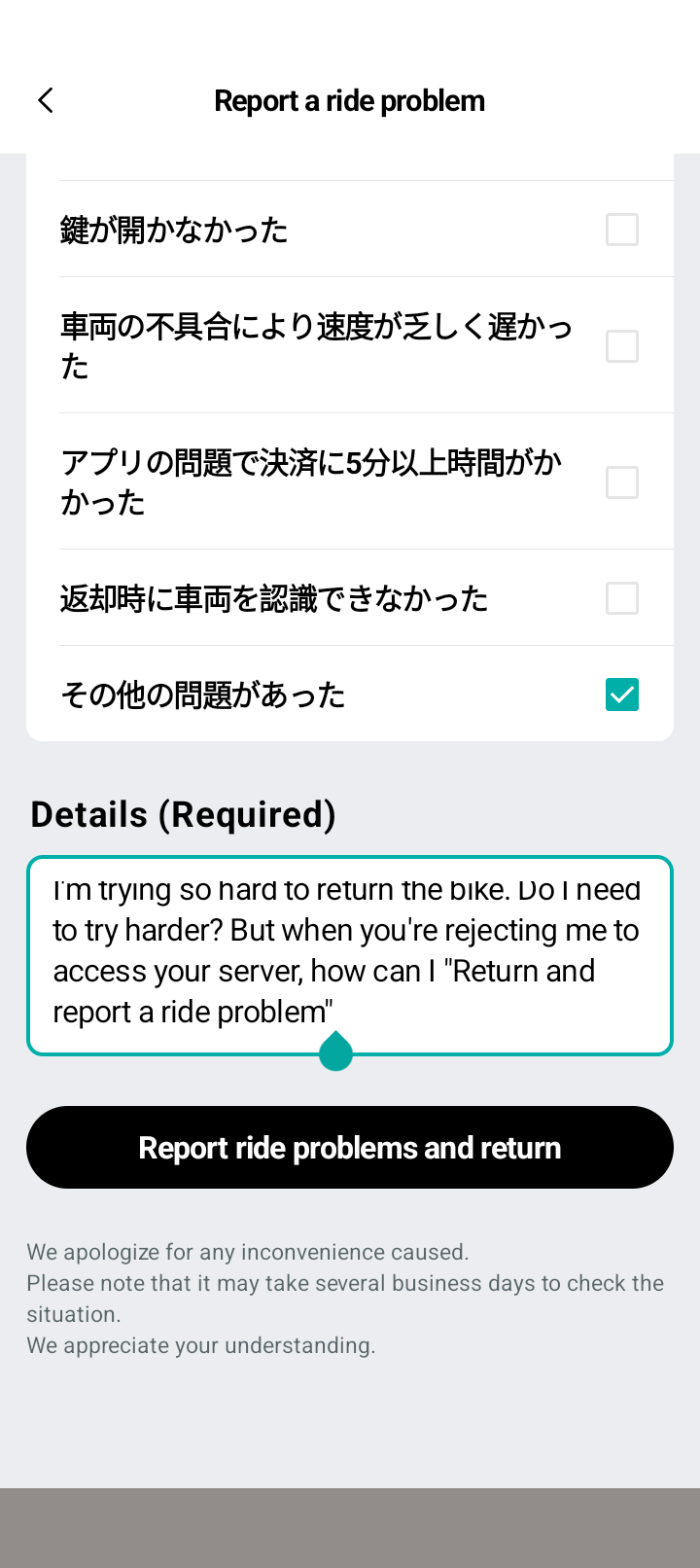
Task: Go back using the top-left arrow
Action: (x=46, y=100)
